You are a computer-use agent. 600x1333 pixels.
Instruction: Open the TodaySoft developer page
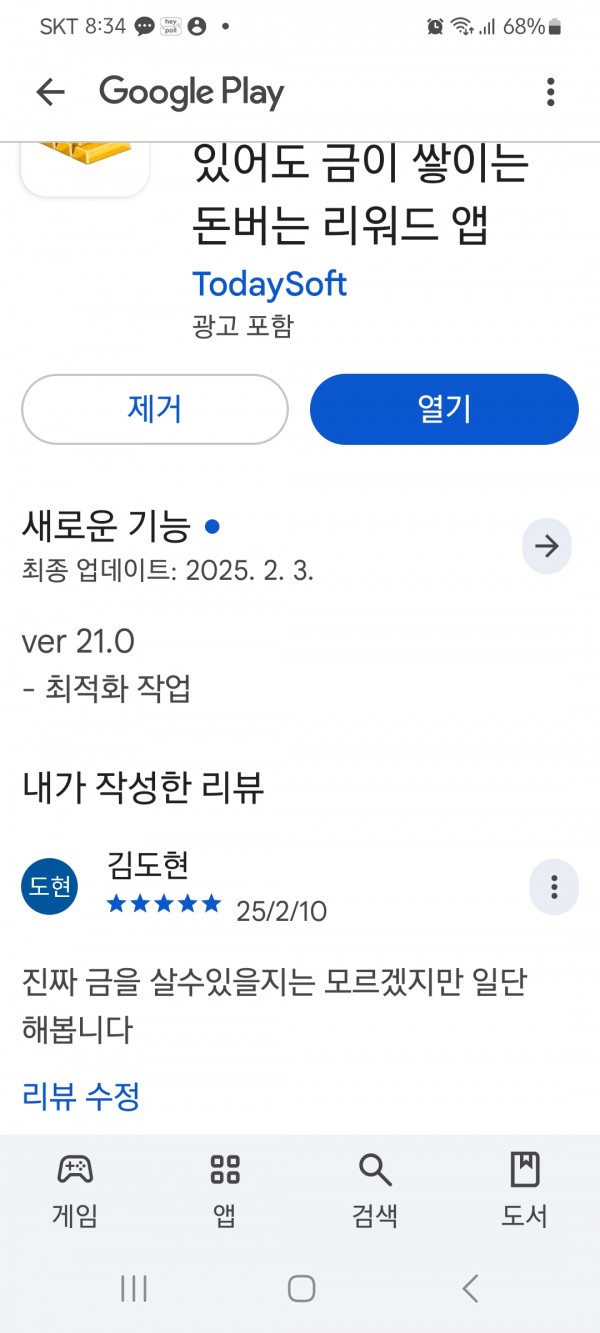[269, 284]
